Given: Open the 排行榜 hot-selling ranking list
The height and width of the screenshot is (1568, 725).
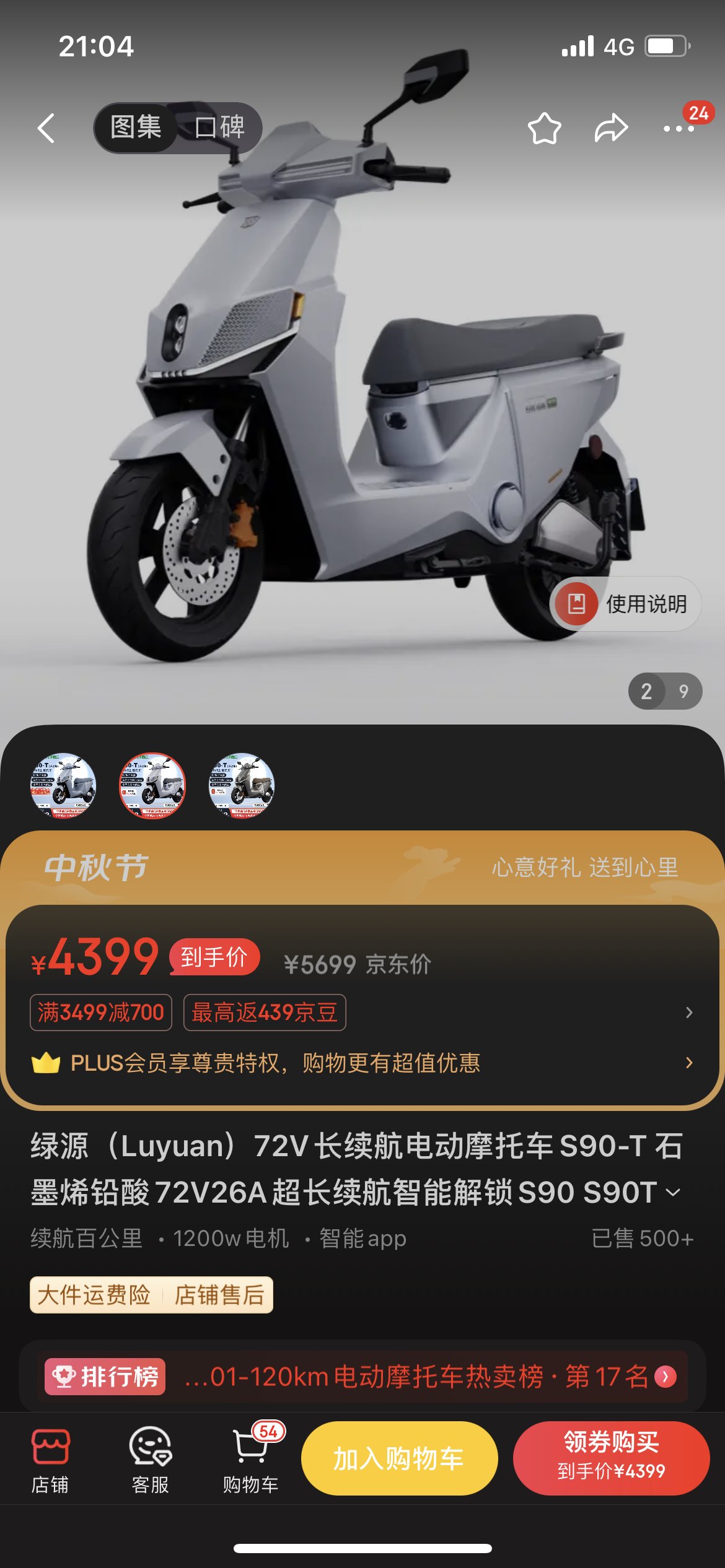Looking at the screenshot, I should click(x=362, y=1376).
